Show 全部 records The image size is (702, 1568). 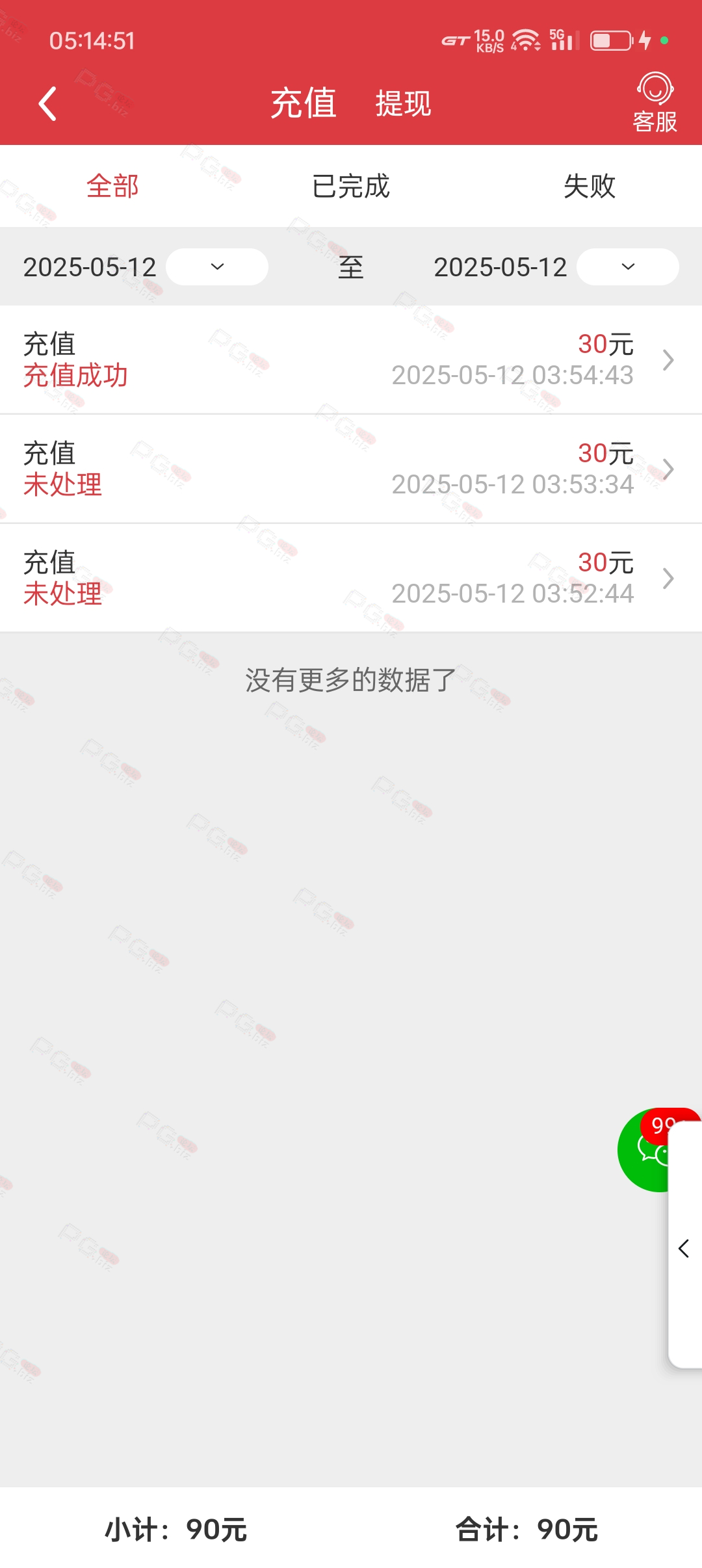pyautogui.click(x=112, y=187)
